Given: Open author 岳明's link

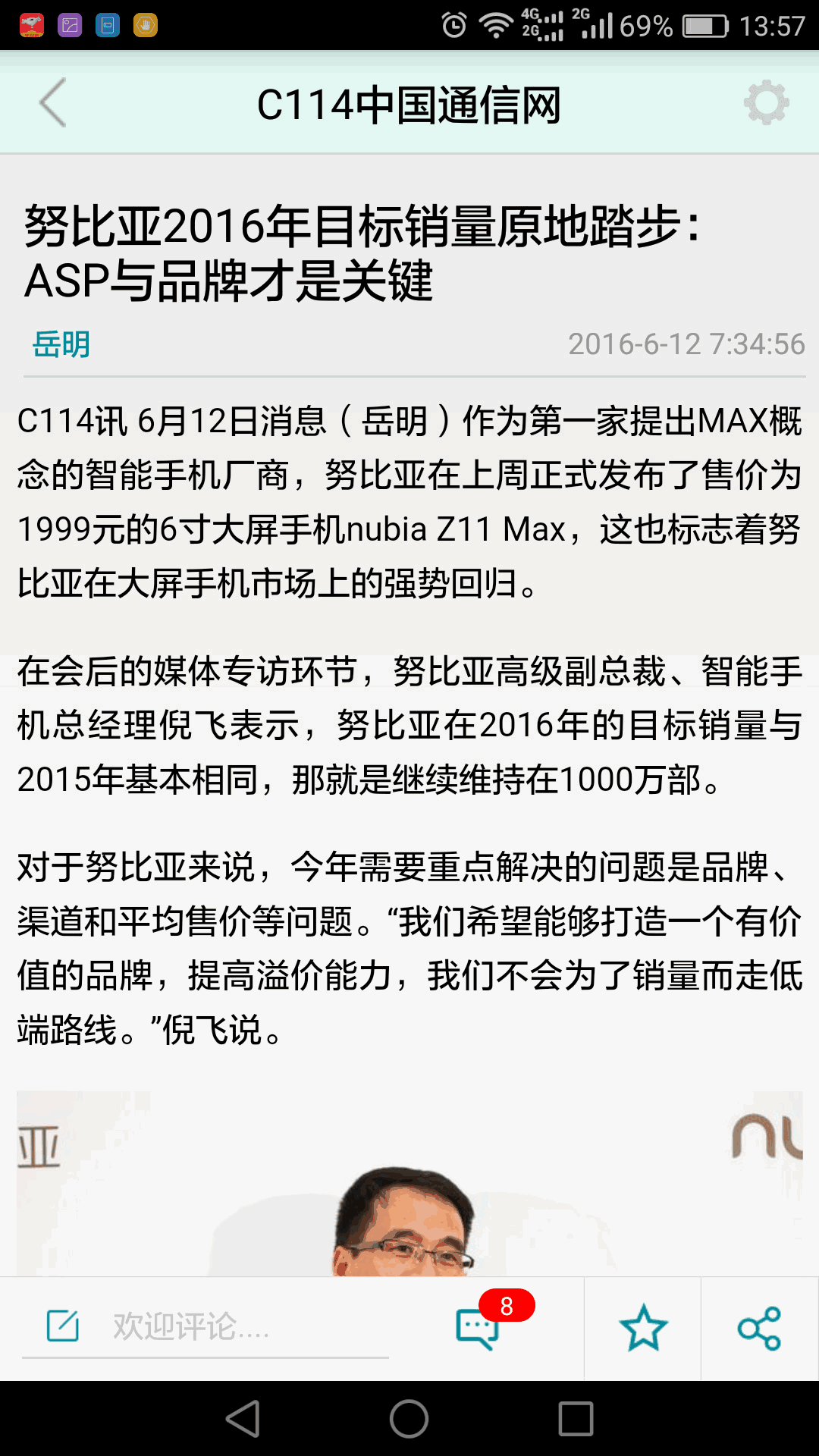Looking at the screenshot, I should (x=61, y=344).
